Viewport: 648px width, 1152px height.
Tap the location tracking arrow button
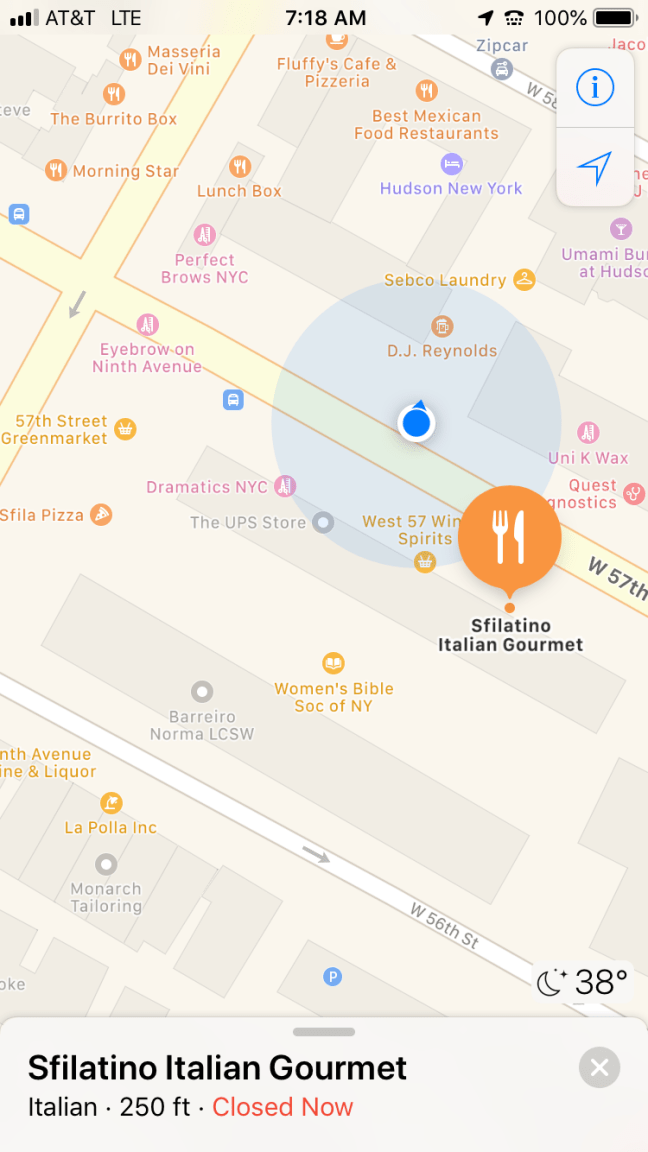point(595,167)
